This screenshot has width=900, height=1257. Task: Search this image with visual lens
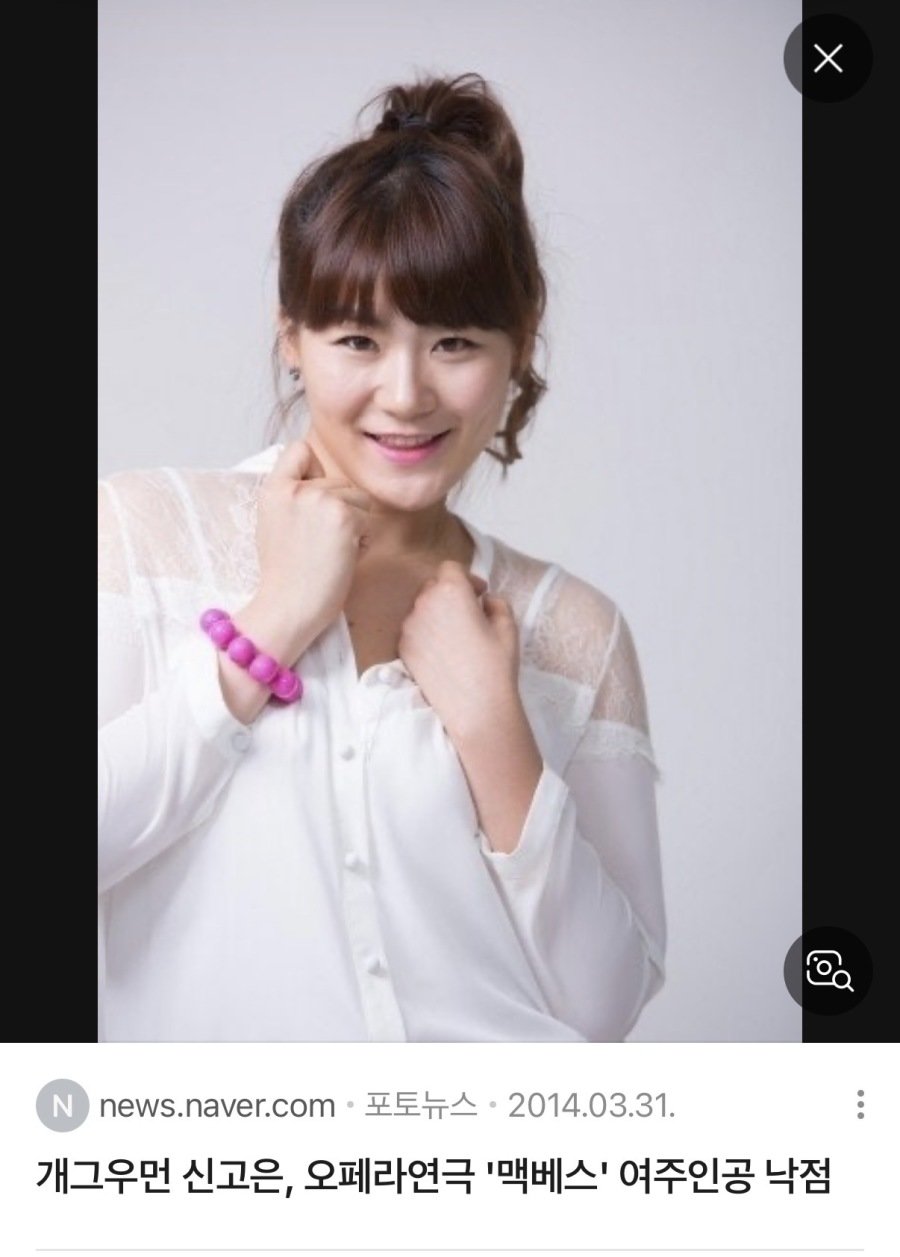point(827,970)
